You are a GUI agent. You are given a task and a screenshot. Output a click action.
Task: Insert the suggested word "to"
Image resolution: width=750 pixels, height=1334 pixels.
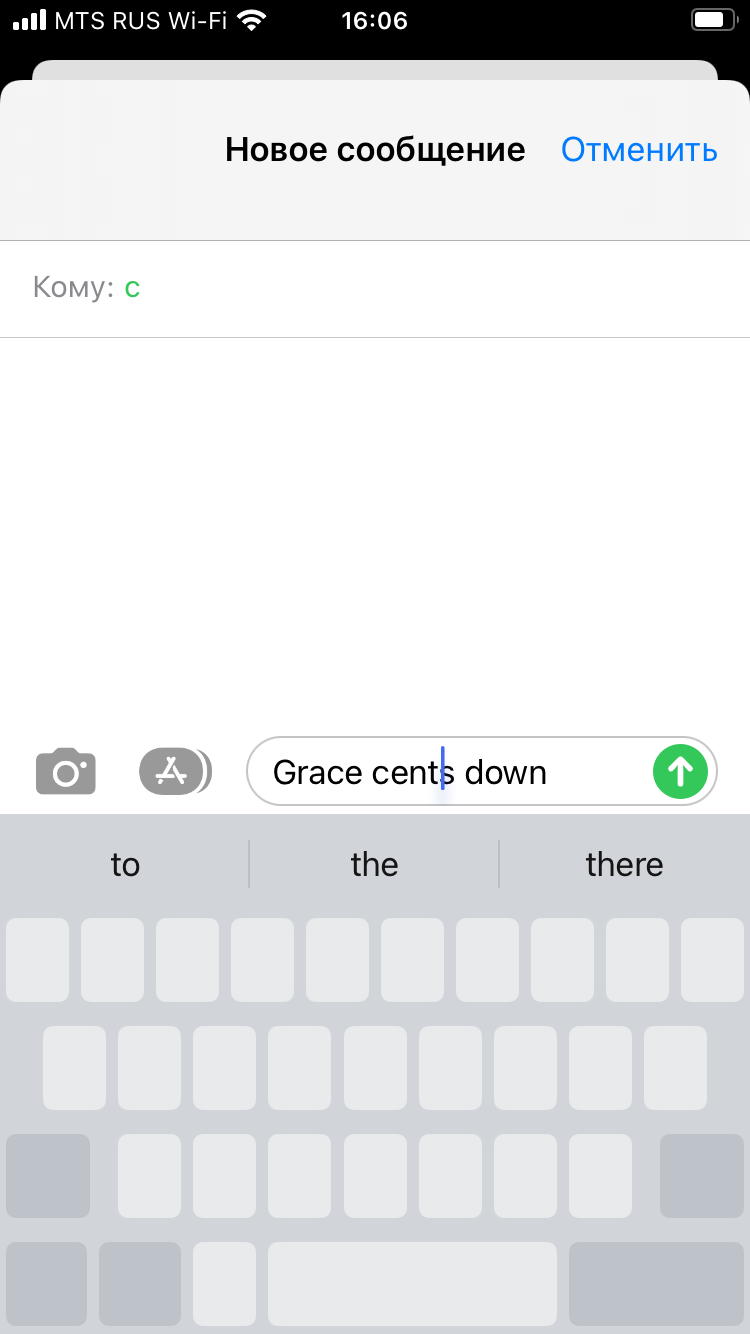(x=125, y=864)
